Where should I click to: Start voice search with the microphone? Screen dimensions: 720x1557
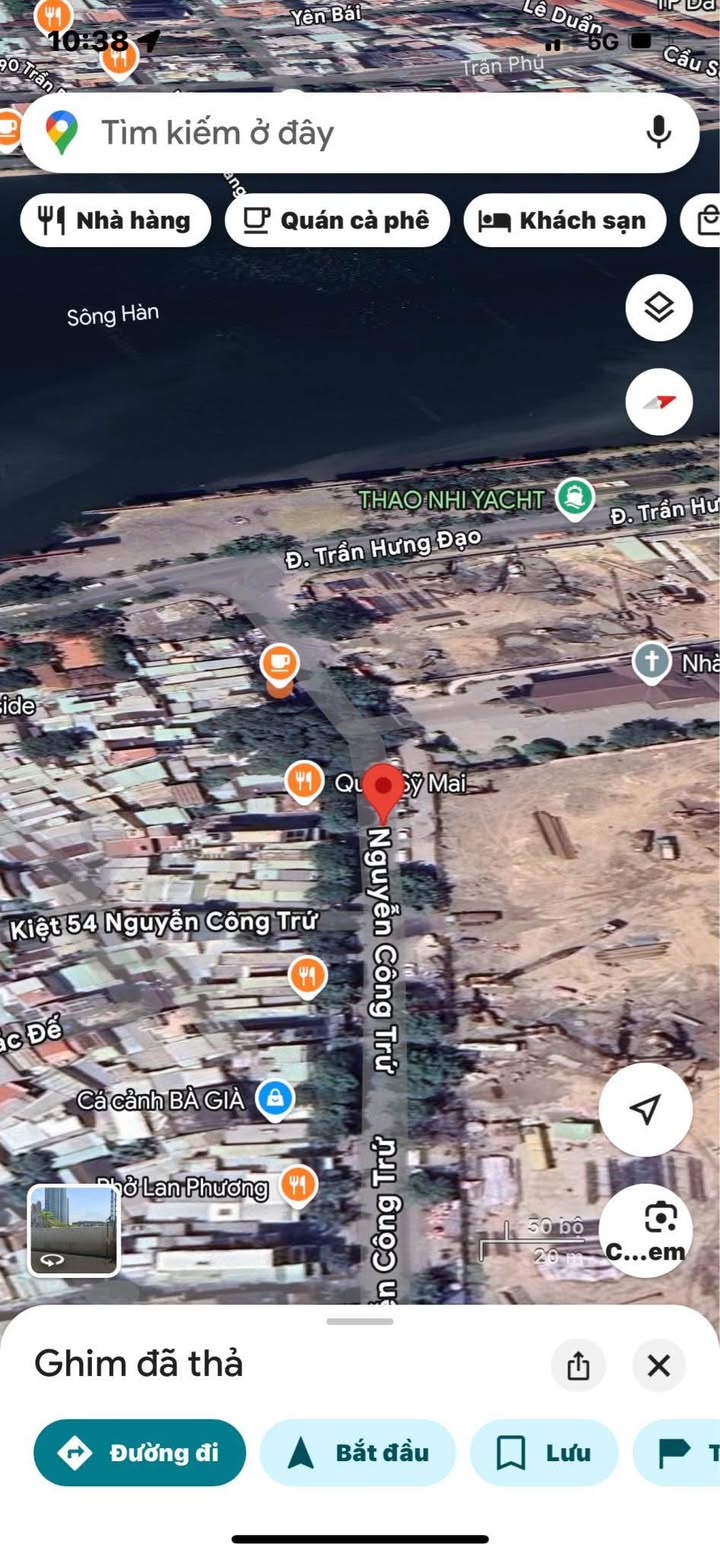point(658,133)
